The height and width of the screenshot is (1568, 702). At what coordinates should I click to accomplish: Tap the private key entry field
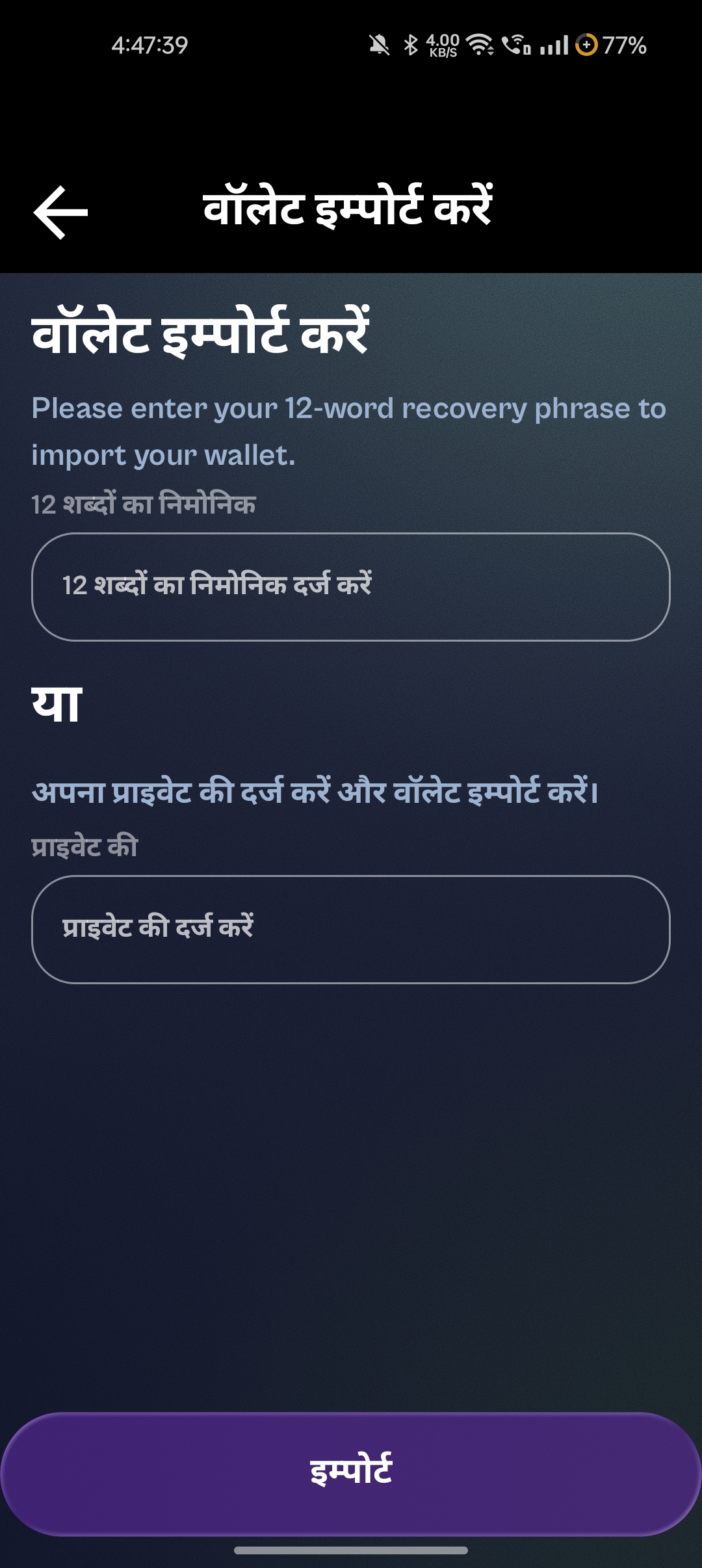coord(350,929)
